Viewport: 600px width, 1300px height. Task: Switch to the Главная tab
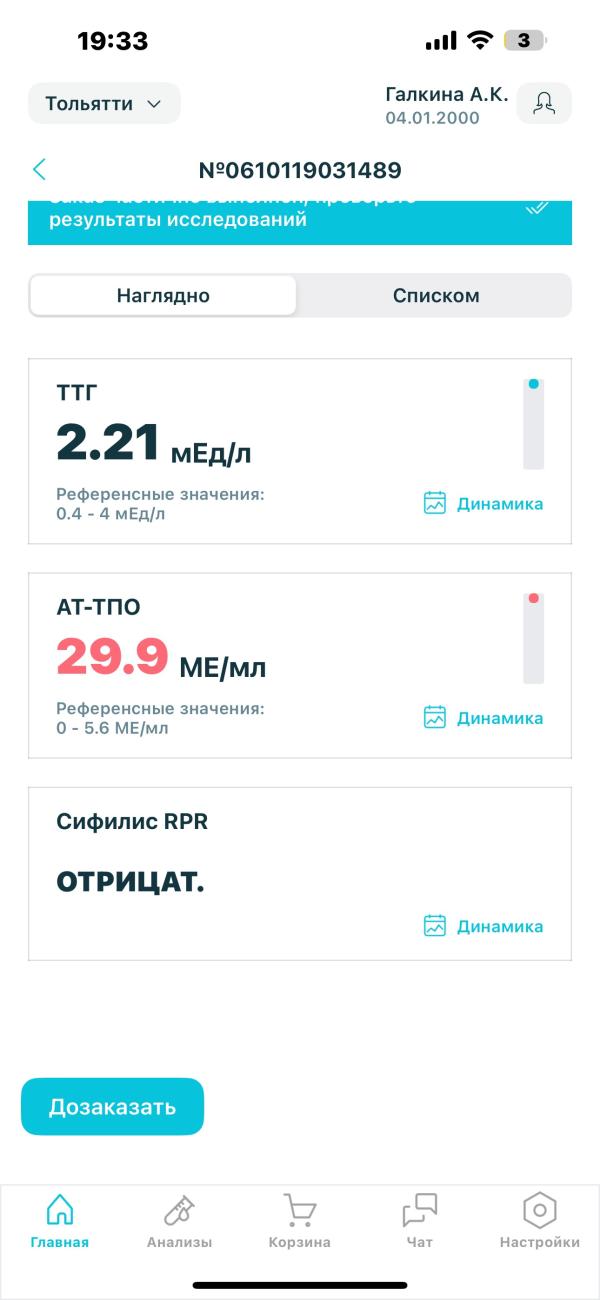click(60, 1222)
